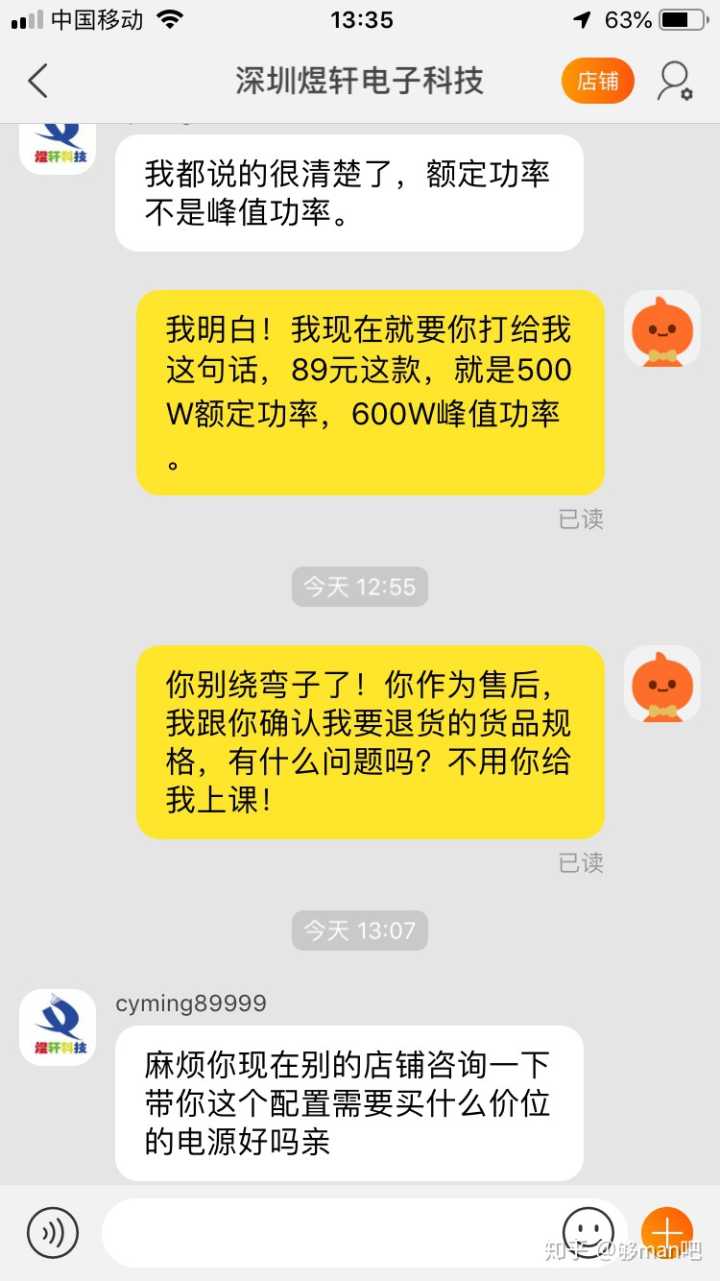Screen dimensions: 720x1281
Task: Go back from the chat
Action: (x=38, y=81)
